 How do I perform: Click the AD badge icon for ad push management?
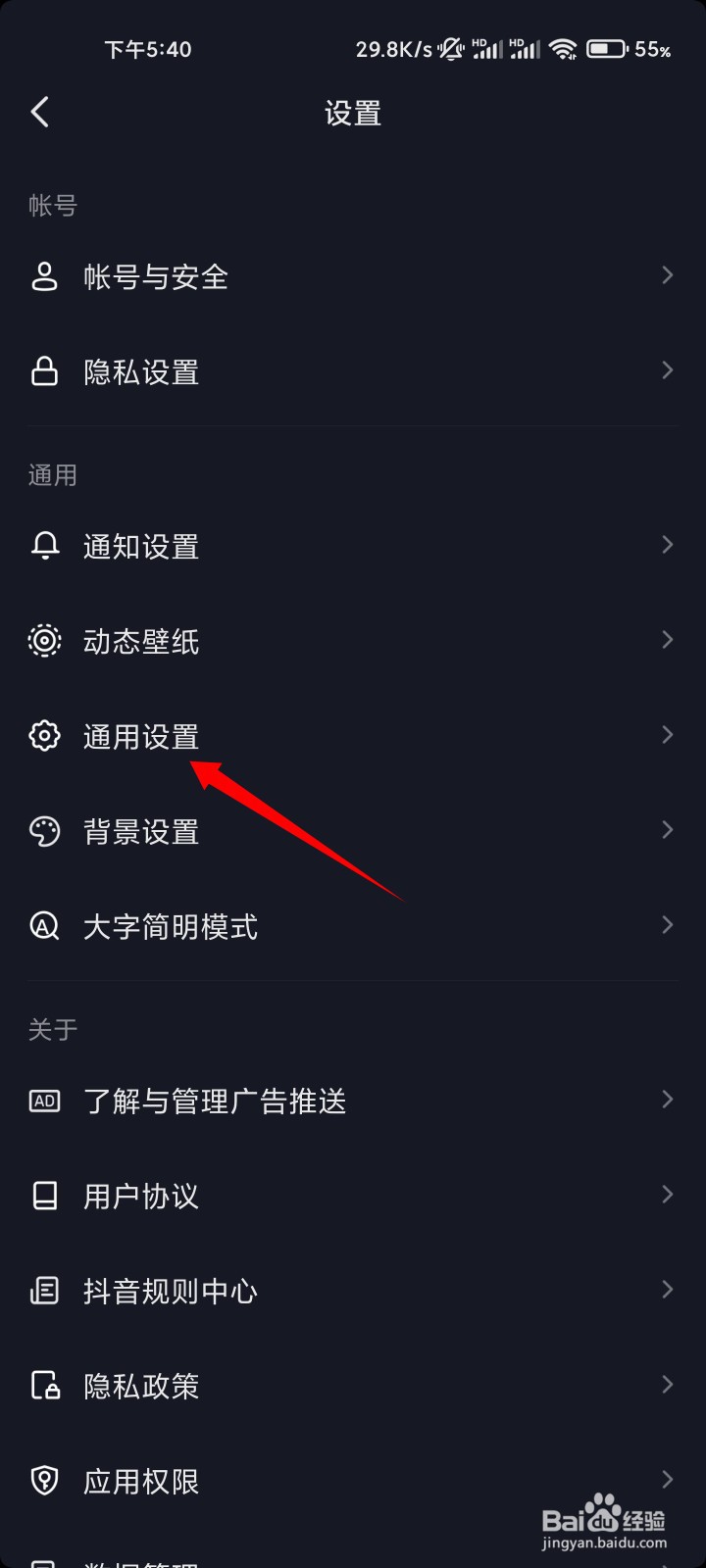pos(44,1100)
